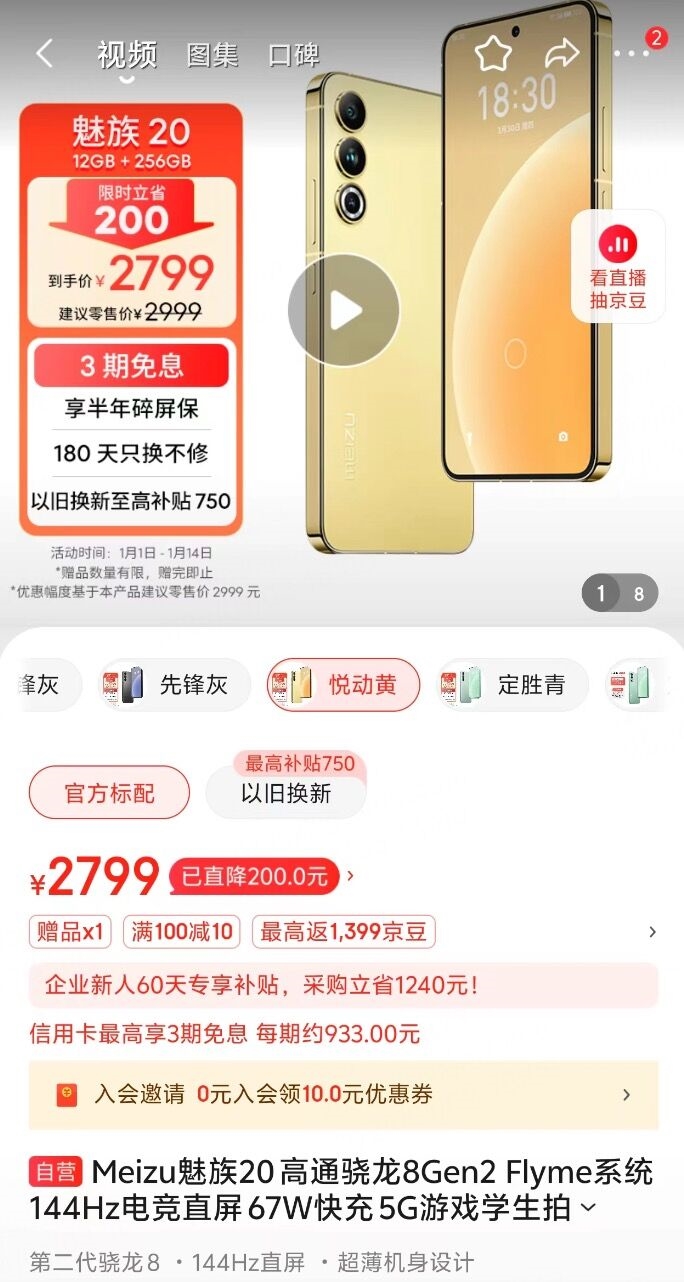
Task: Select the 官方标配 package
Action: [109, 793]
